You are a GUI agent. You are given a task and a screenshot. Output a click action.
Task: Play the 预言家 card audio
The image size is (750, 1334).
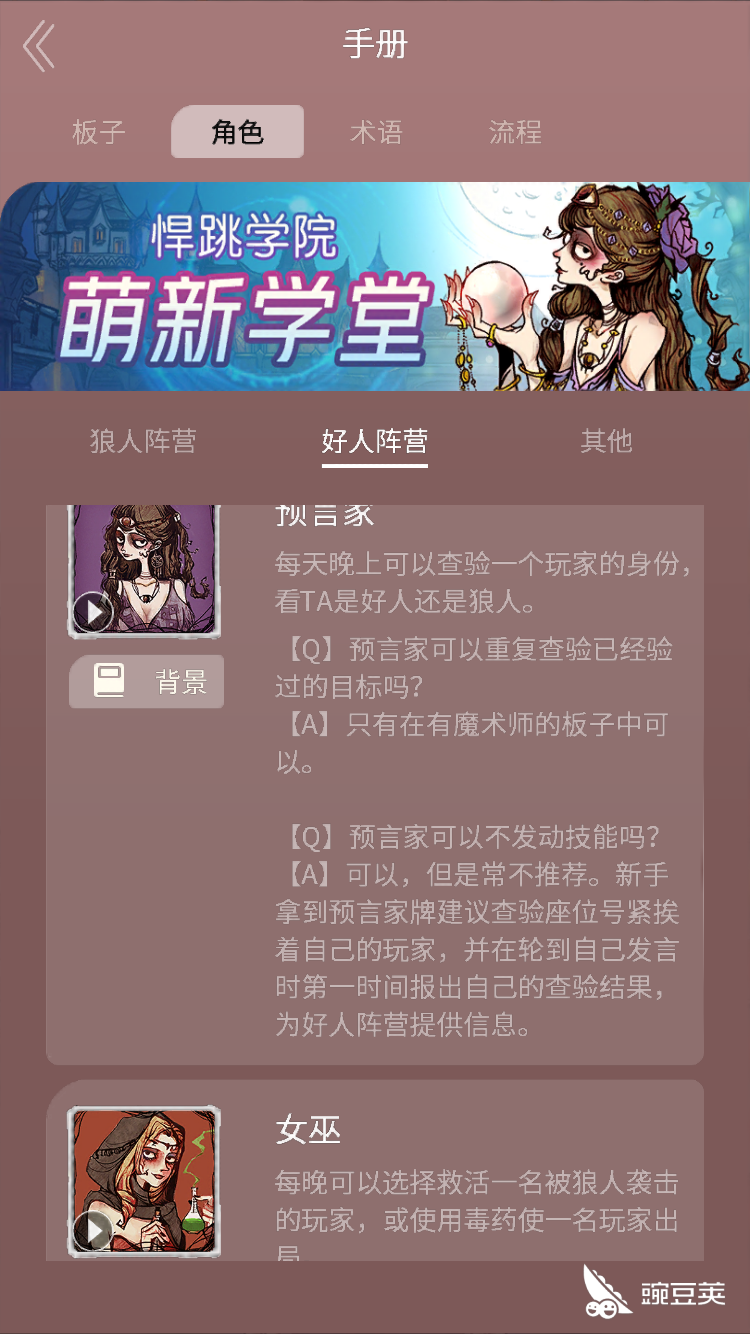tap(93, 610)
